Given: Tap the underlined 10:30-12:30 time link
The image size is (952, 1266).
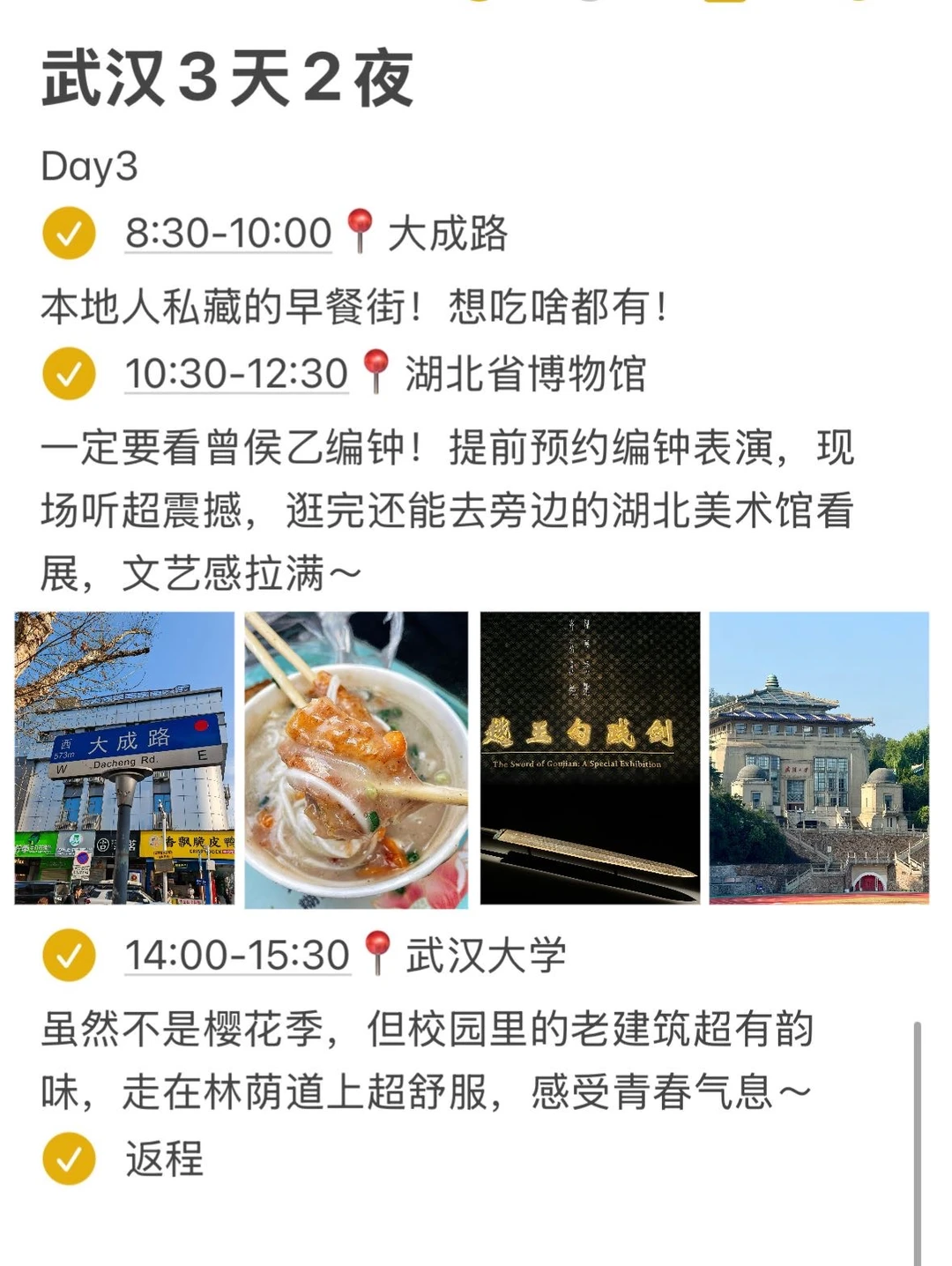Looking at the screenshot, I should (x=236, y=374).
